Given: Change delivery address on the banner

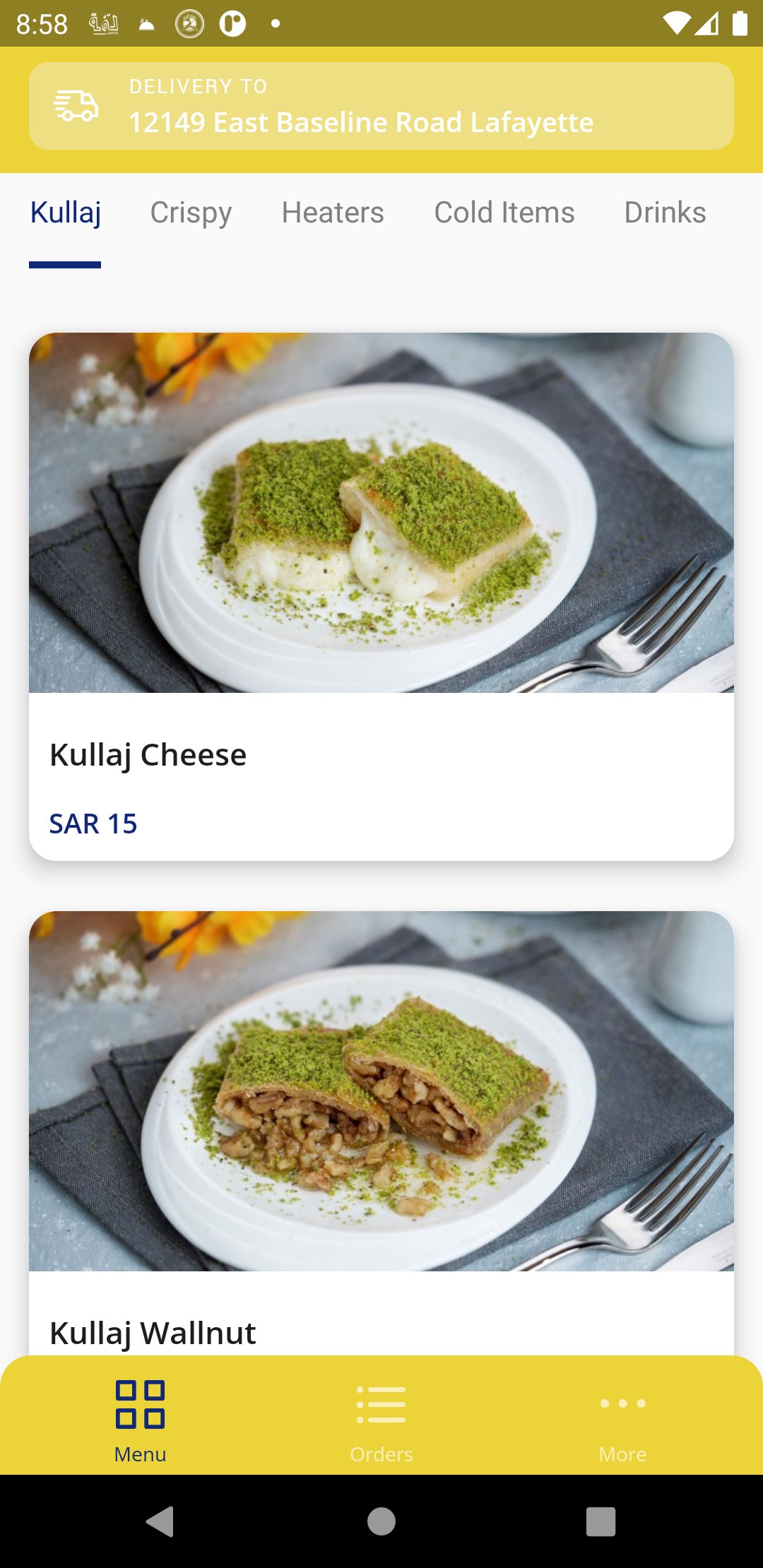Looking at the screenshot, I should pyautogui.click(x=381, y=106).
